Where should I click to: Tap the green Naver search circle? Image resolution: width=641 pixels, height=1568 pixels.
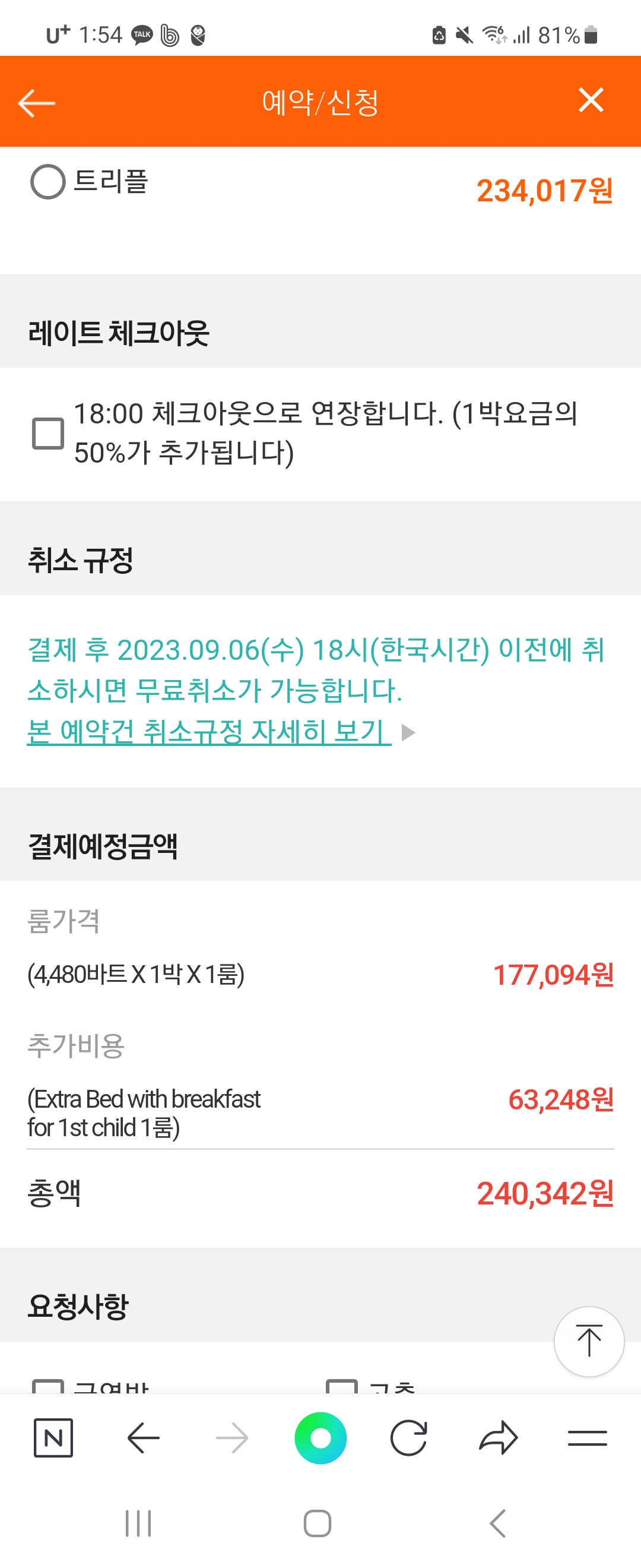point(320,1439)
